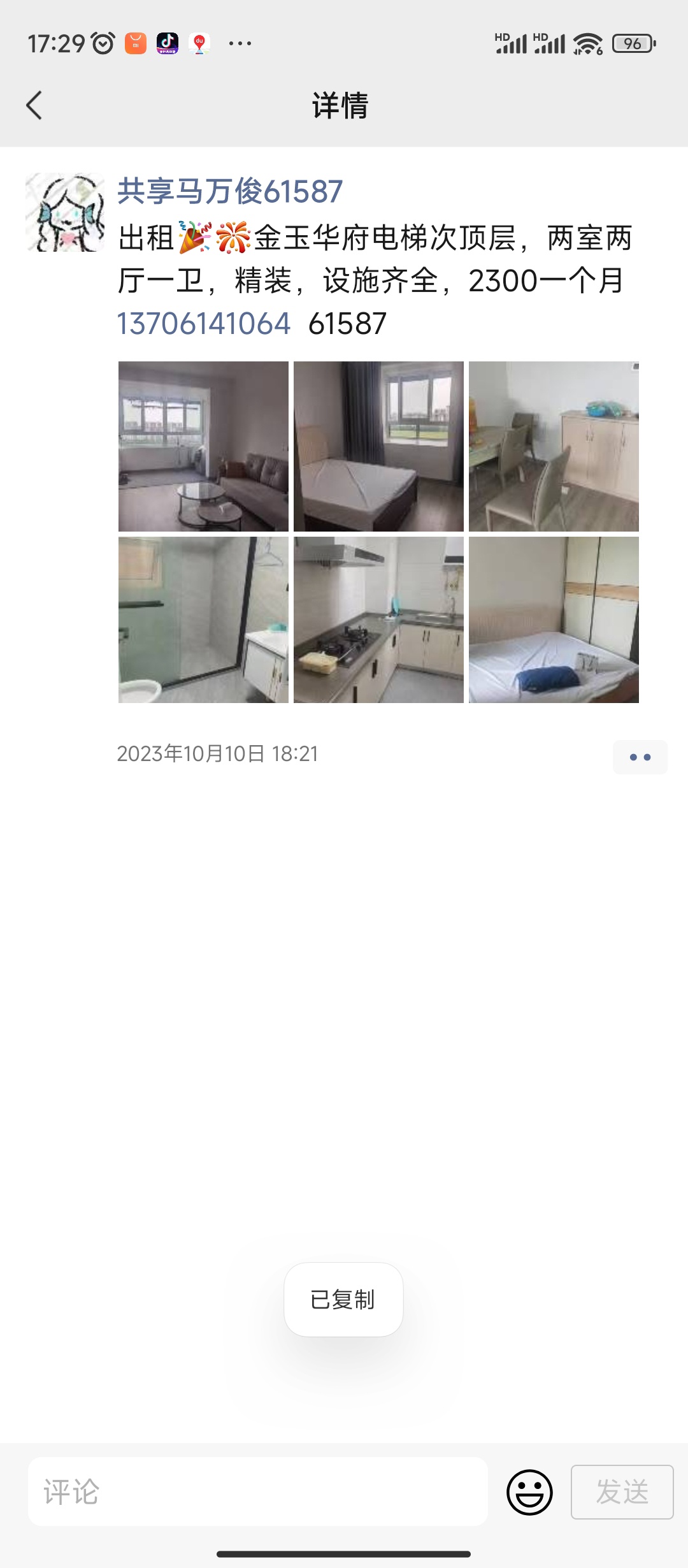Open profile avatar of 共享马万俊61587
Viewport: 688px width, 1568px height.
pyautogui.click(x=65, y=212)
